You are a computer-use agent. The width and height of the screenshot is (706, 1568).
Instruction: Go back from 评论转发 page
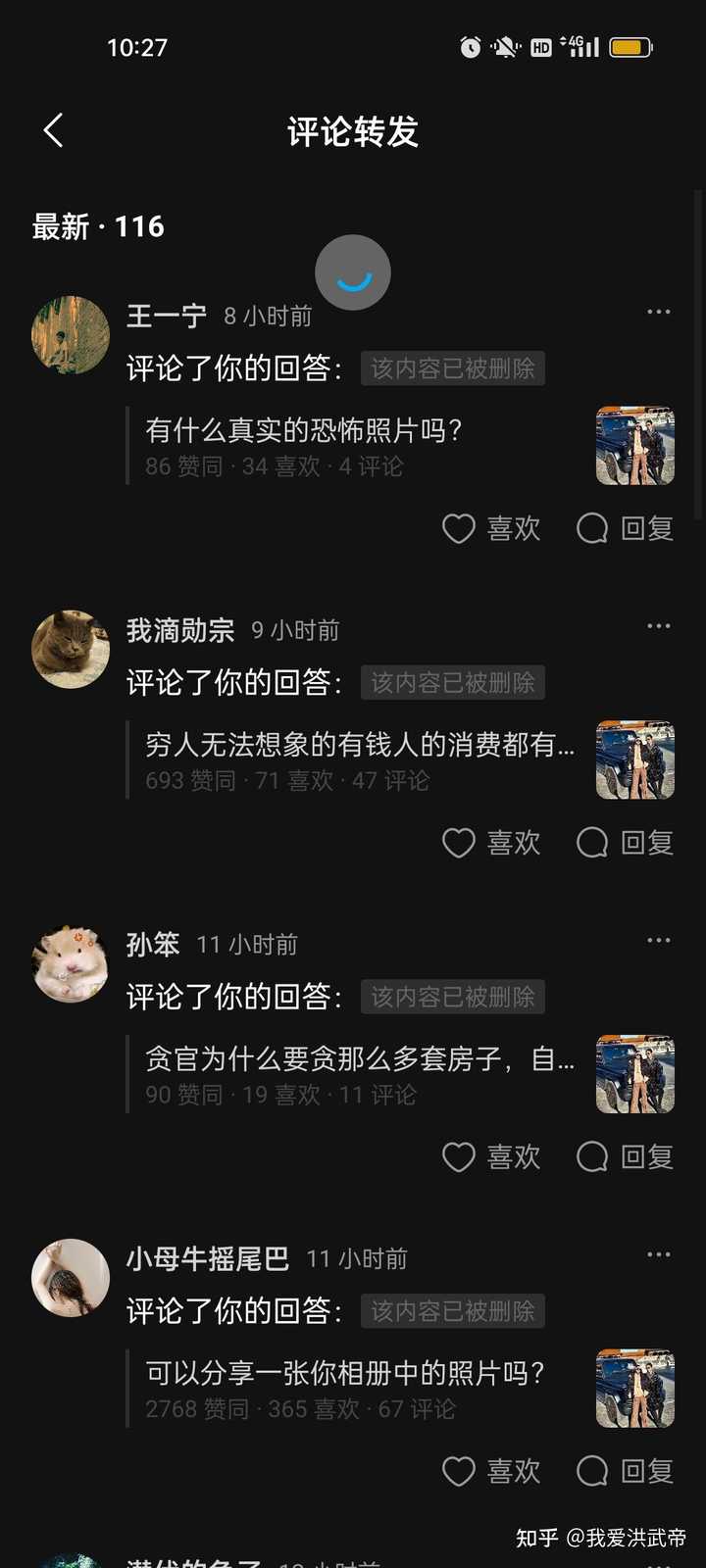point(53,130)
